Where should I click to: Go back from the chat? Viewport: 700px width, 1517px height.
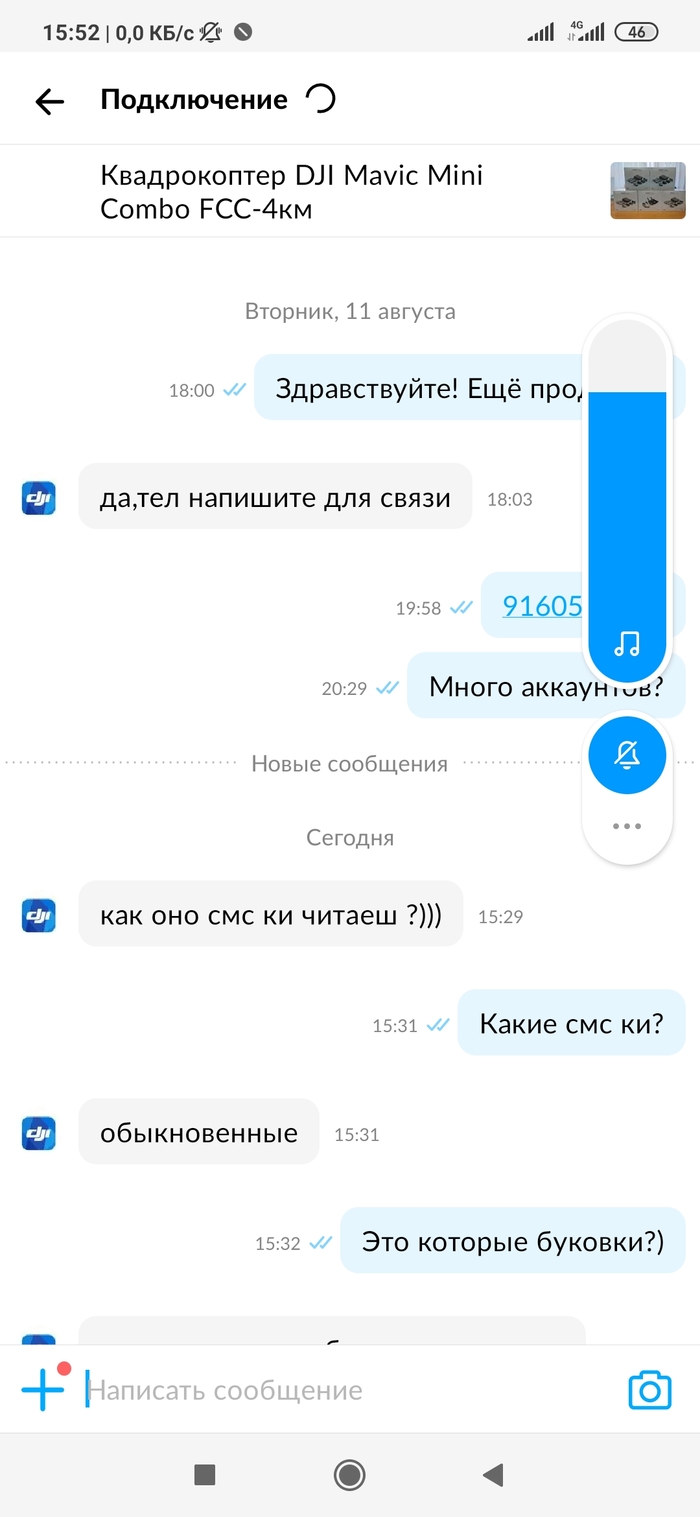coord(49,100)
